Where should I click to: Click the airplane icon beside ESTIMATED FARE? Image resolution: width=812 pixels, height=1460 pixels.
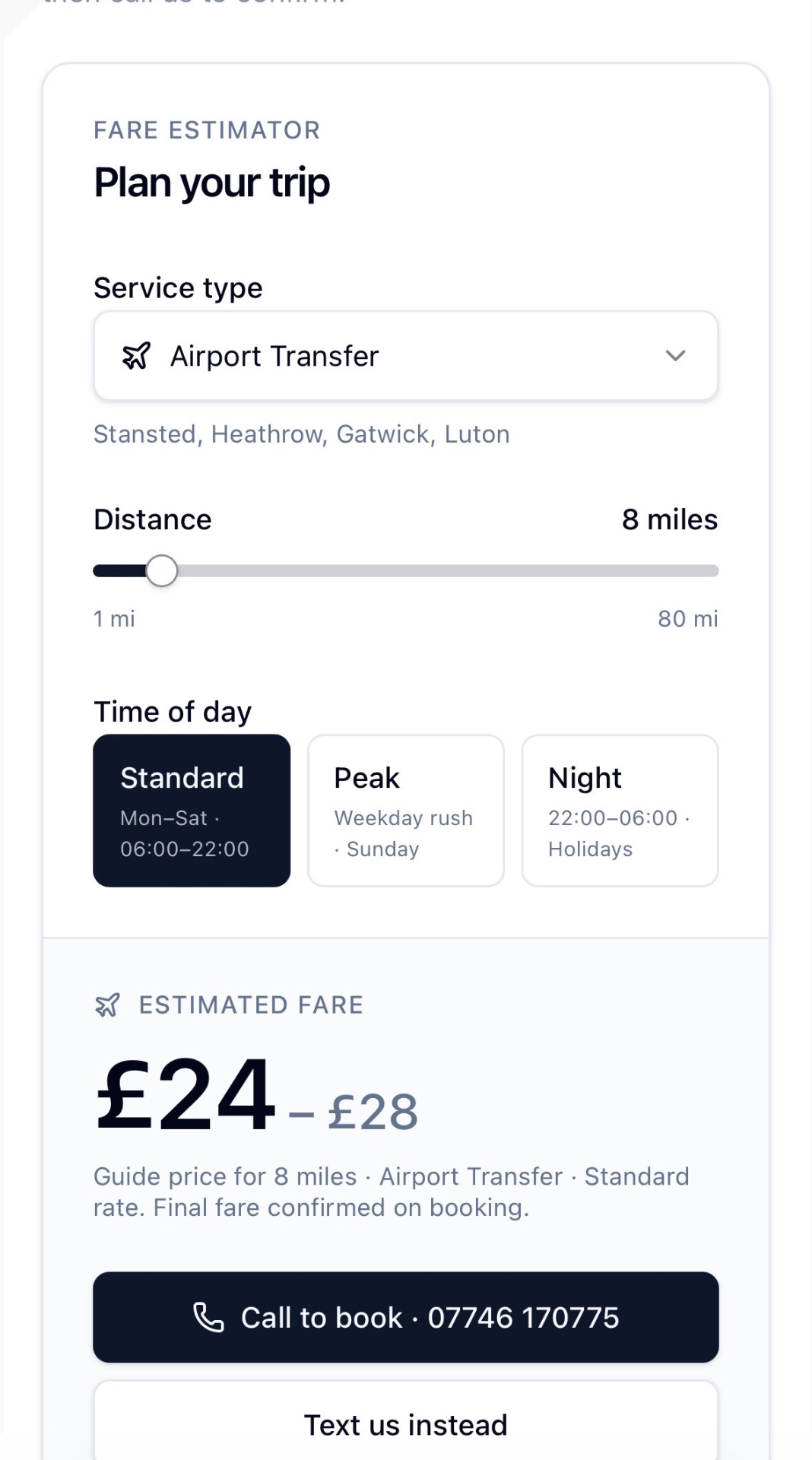107,1005
